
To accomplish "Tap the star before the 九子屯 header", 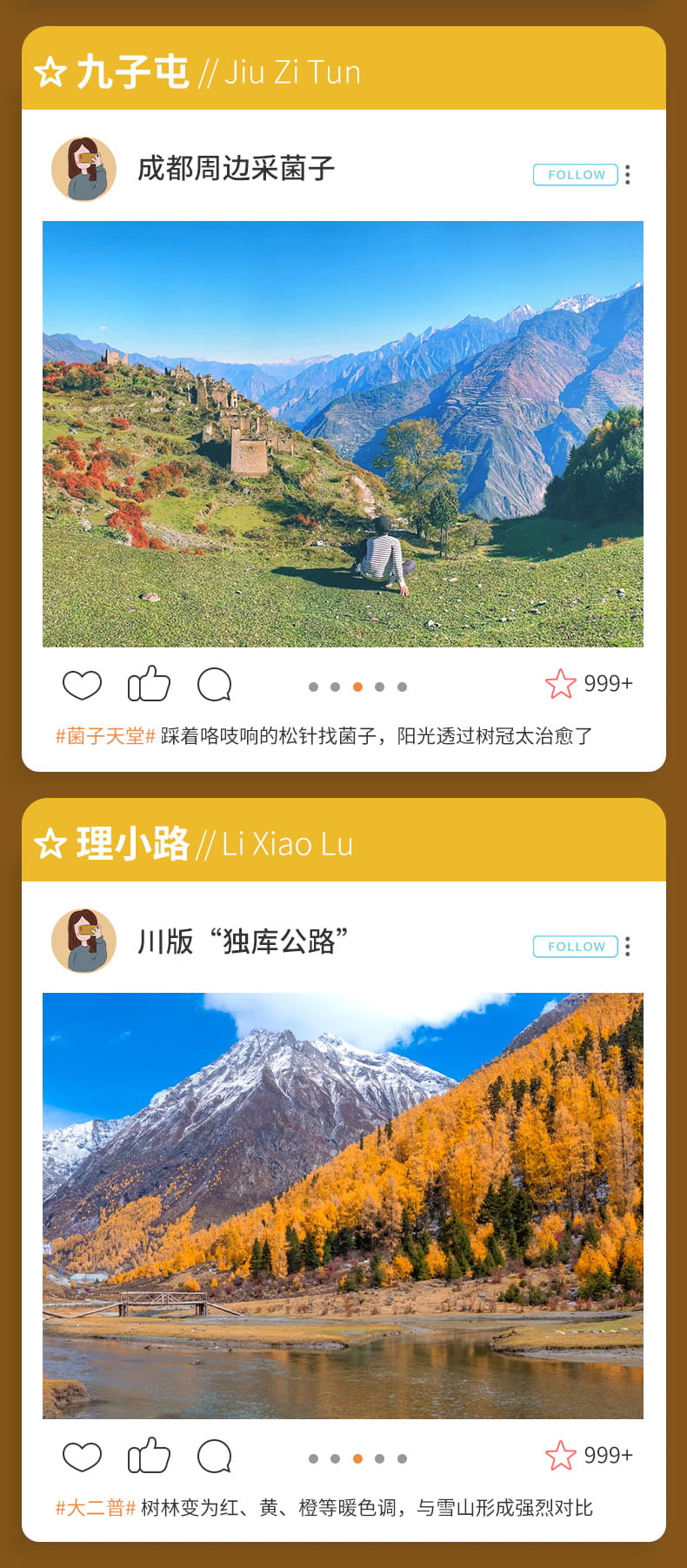I will click(x=50, y=72).
